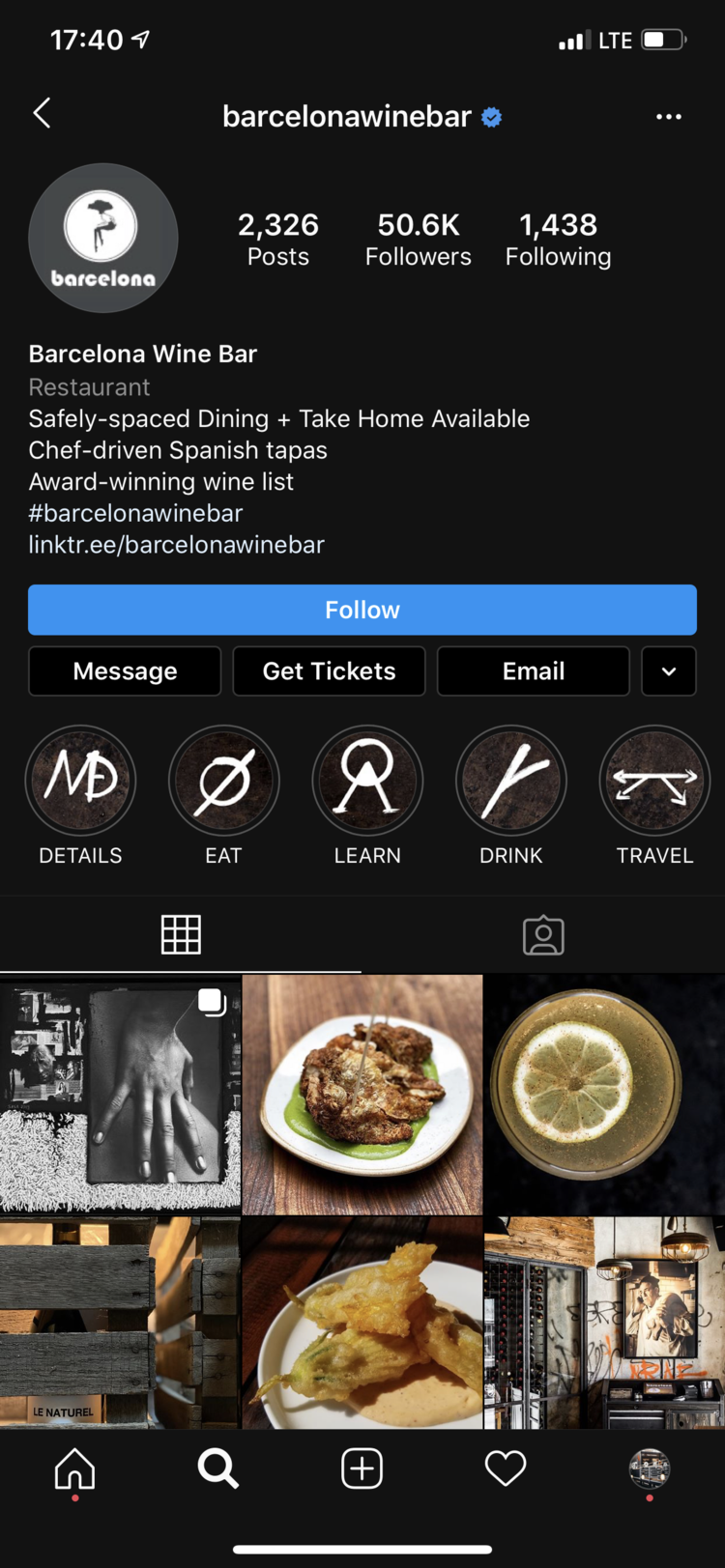Switch to the tagged photos tab
Viewport: 725px width, 1568px height.
point(543,935)
